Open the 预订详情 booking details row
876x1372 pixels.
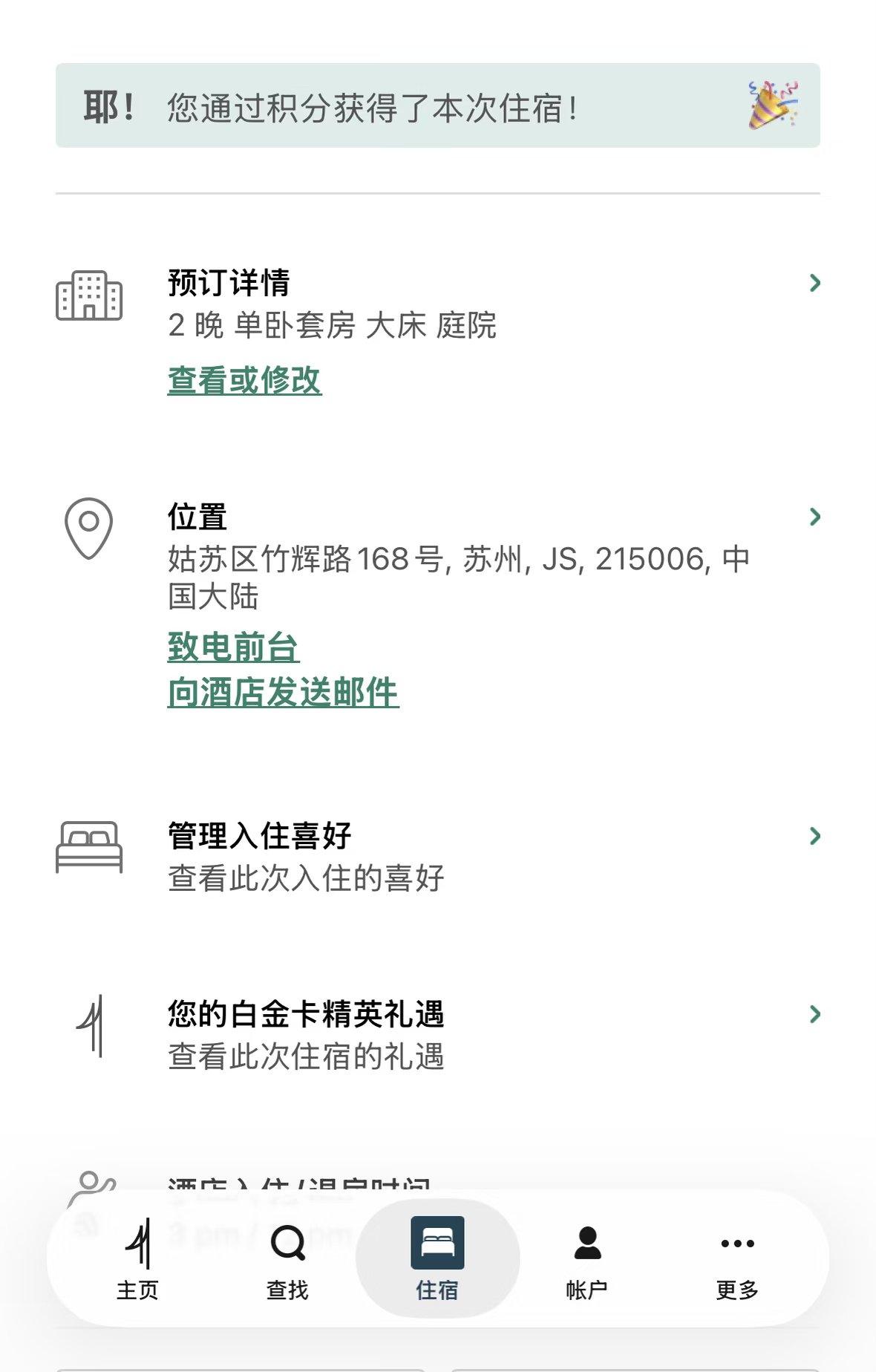click(229, 283)
